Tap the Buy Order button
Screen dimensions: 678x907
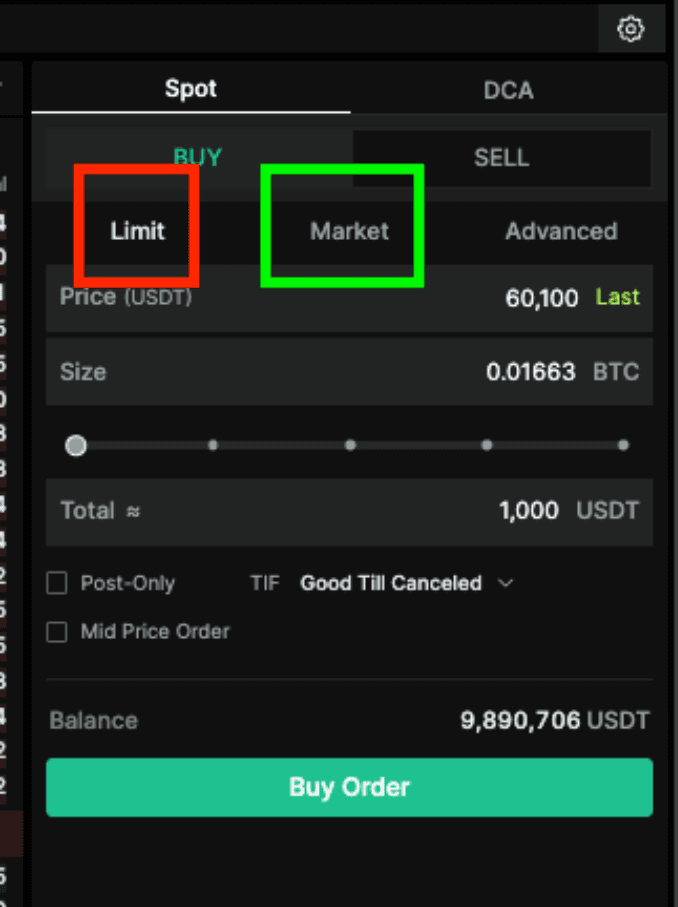tap(349, 787)
